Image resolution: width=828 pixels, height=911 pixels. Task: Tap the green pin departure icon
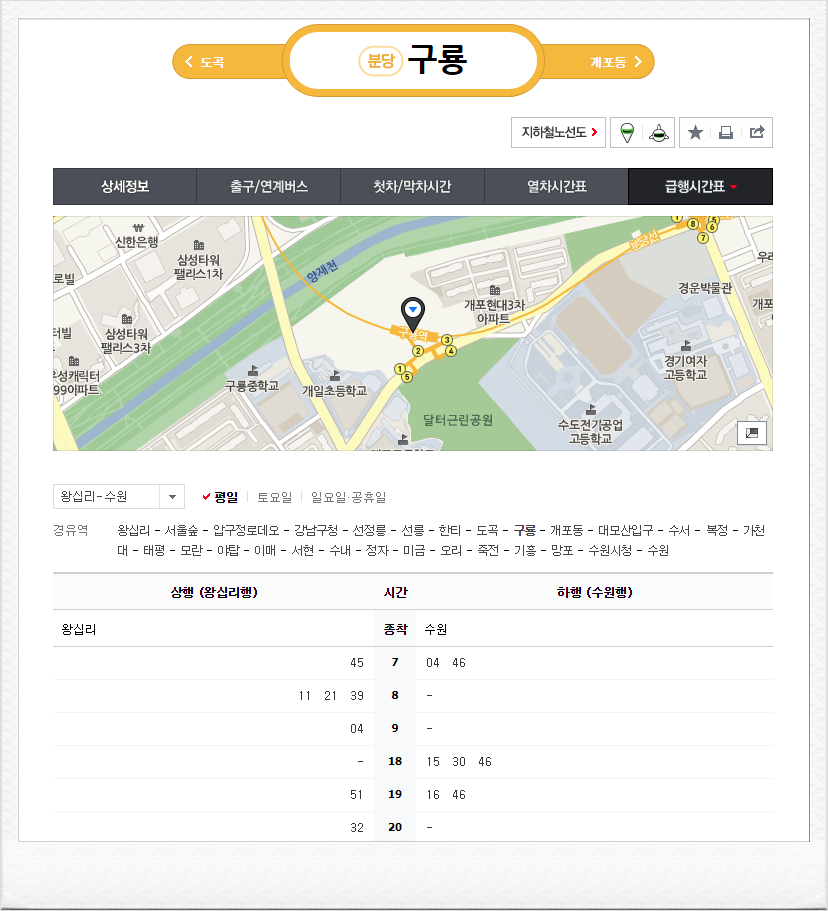(627, 132)
